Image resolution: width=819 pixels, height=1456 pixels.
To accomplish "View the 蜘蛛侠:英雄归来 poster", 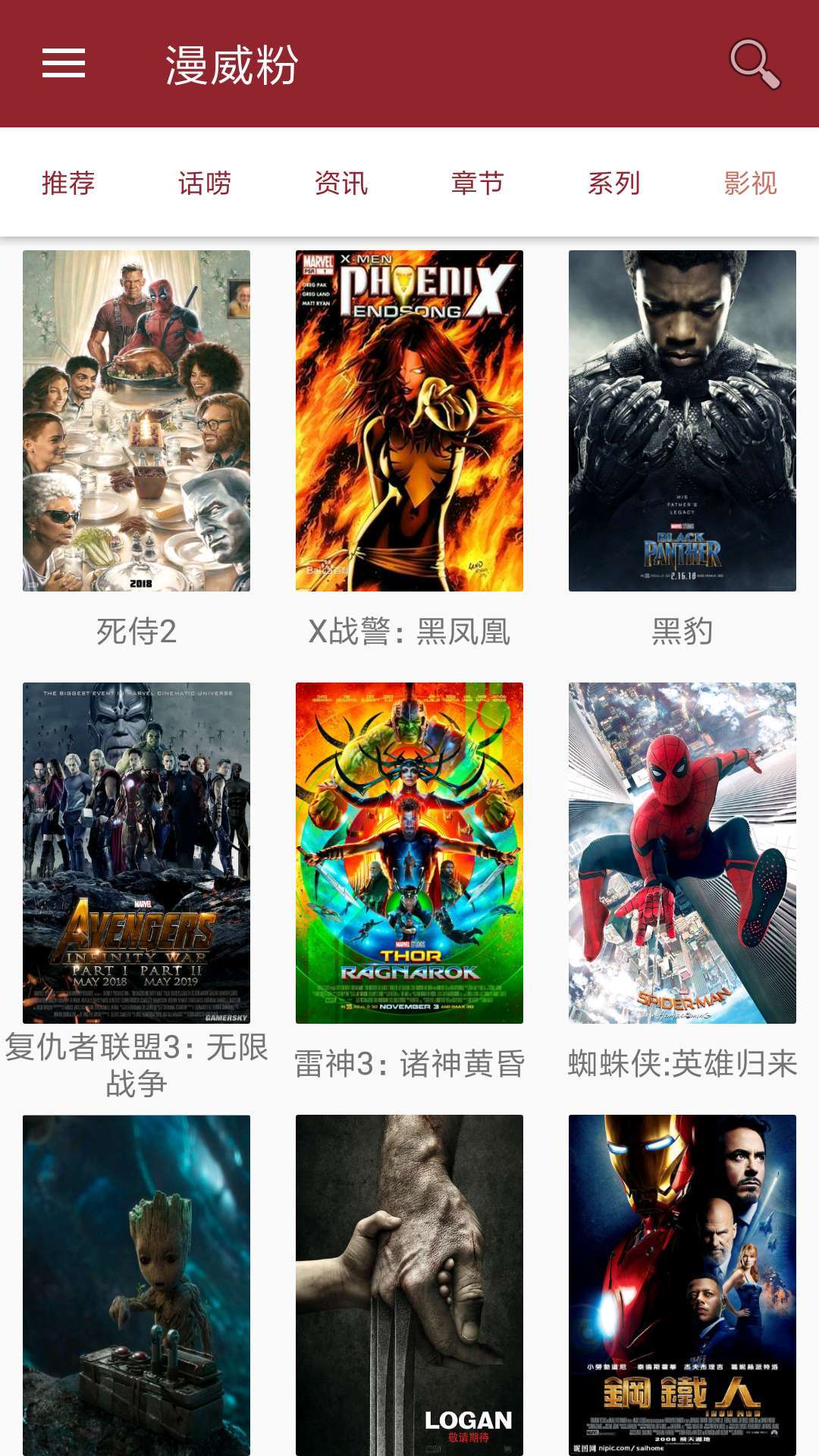I will tap(681, 853).
